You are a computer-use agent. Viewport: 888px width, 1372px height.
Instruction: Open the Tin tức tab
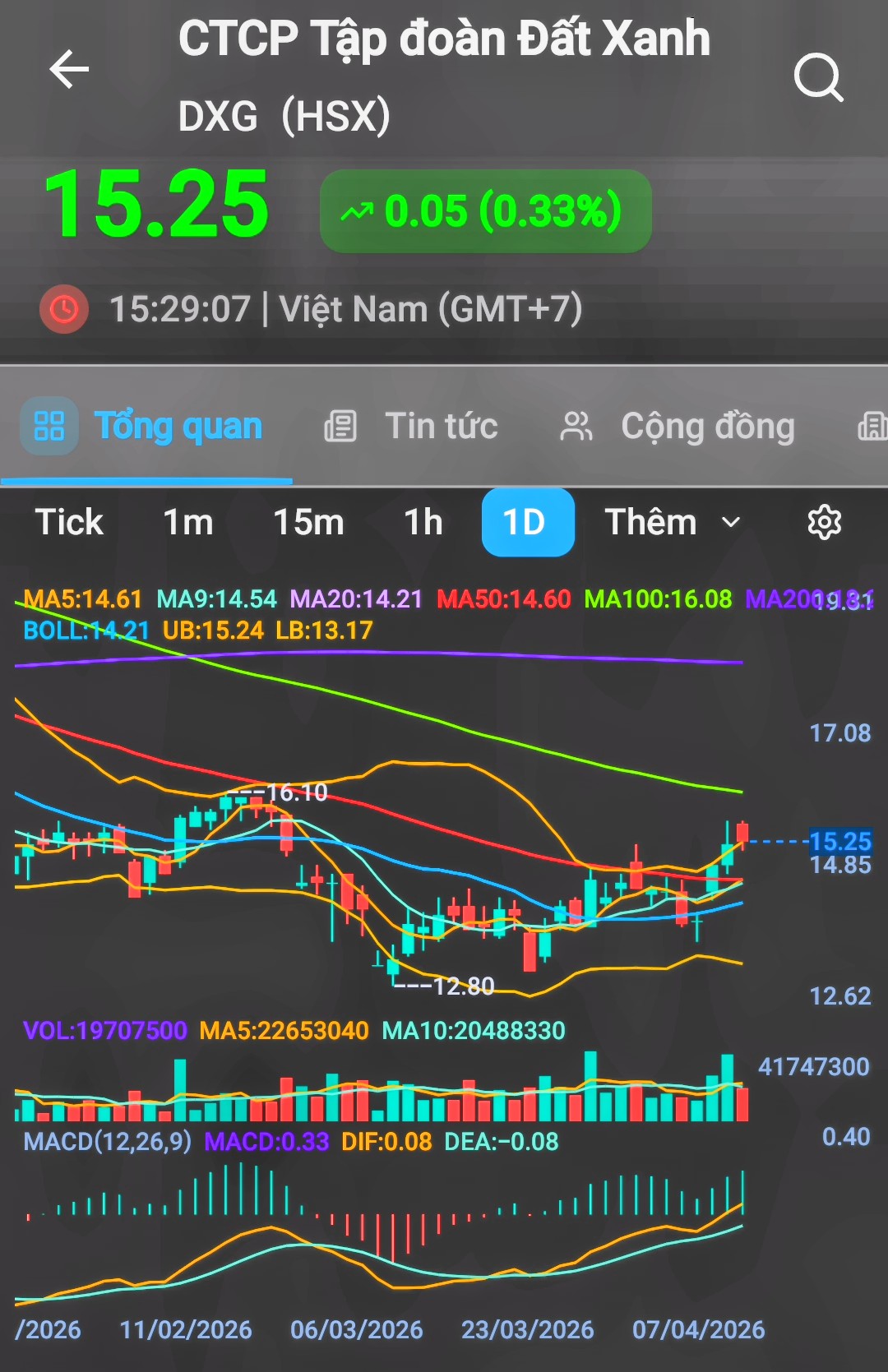[x=413, y=427]
